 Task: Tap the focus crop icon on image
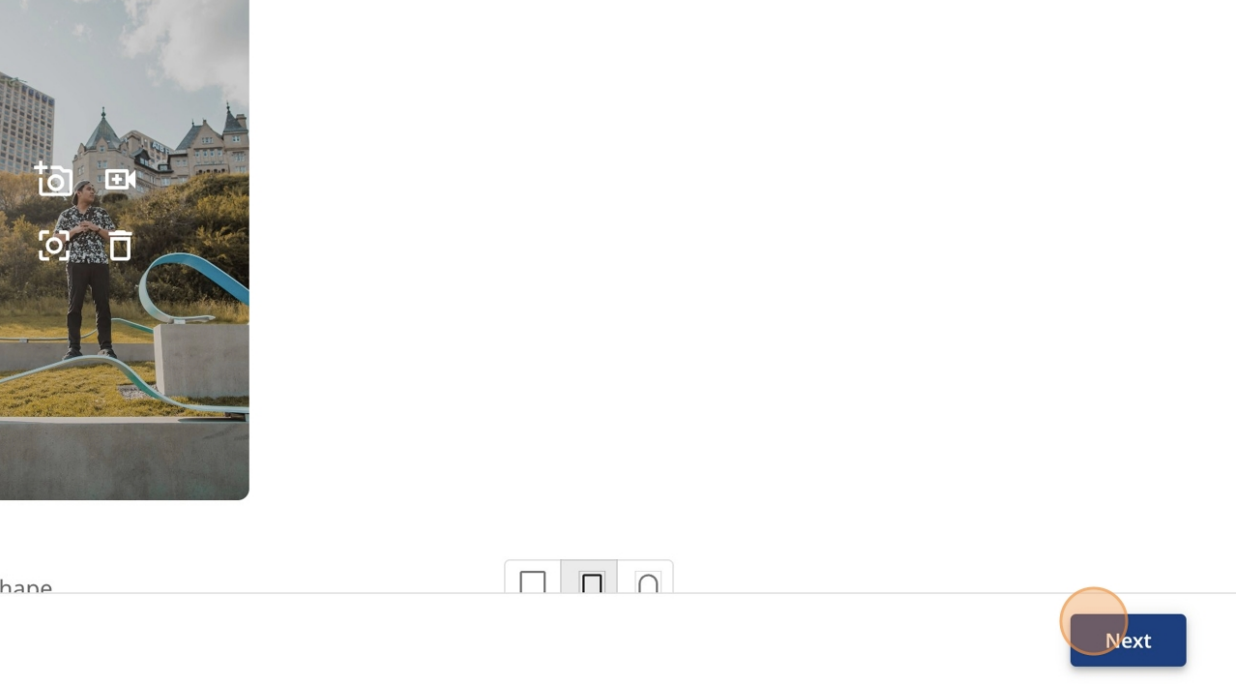pyautogui.click(x=54, y=245)
